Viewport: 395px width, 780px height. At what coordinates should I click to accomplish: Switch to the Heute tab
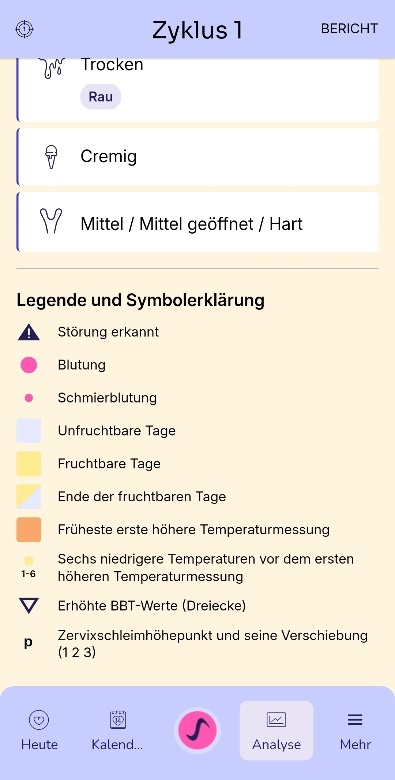point(39,730)
